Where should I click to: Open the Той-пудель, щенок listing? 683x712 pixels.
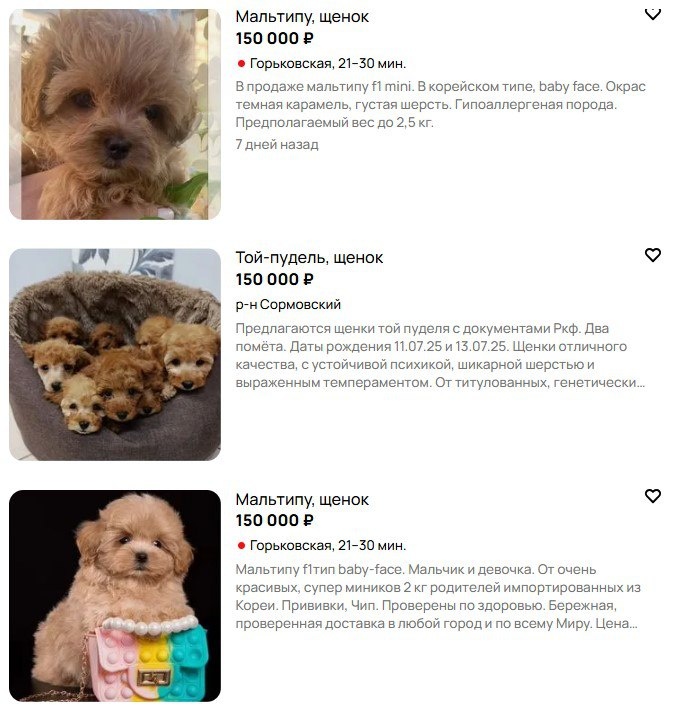[x=309, y=258]
